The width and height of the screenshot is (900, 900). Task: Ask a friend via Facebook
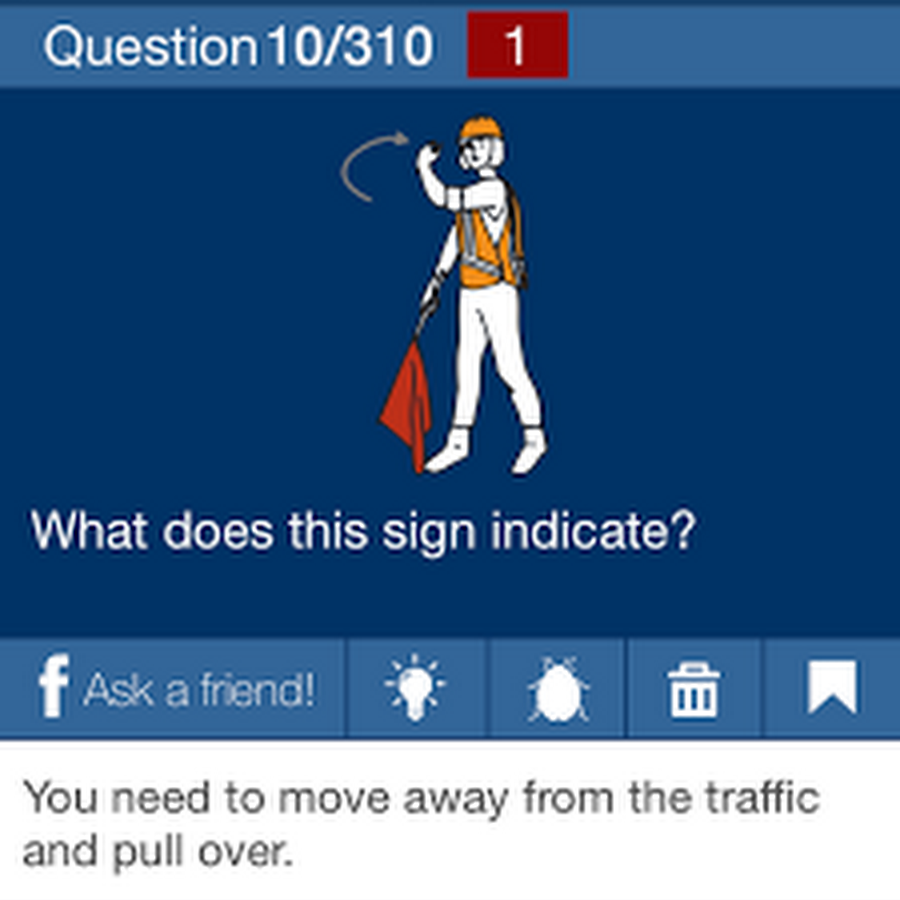175,690
